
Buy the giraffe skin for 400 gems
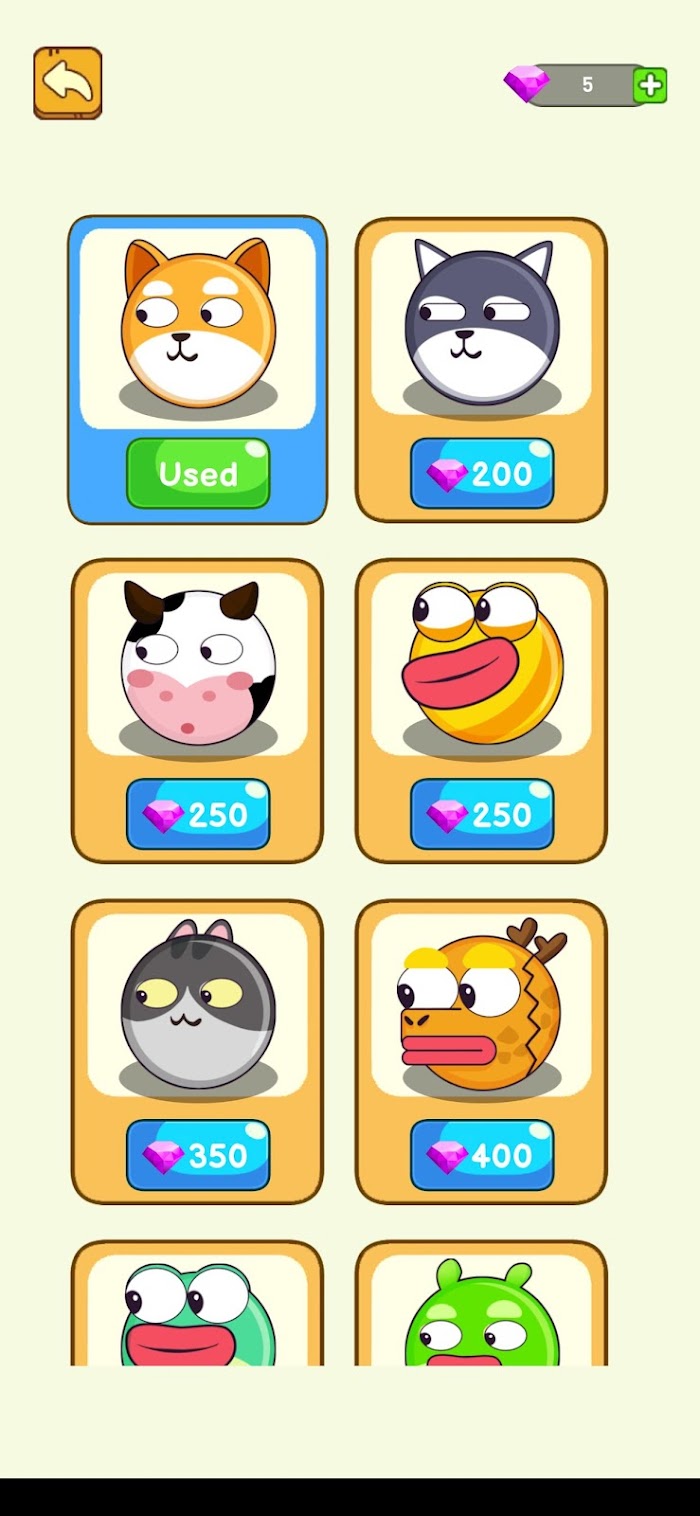tap(481, 1155)
